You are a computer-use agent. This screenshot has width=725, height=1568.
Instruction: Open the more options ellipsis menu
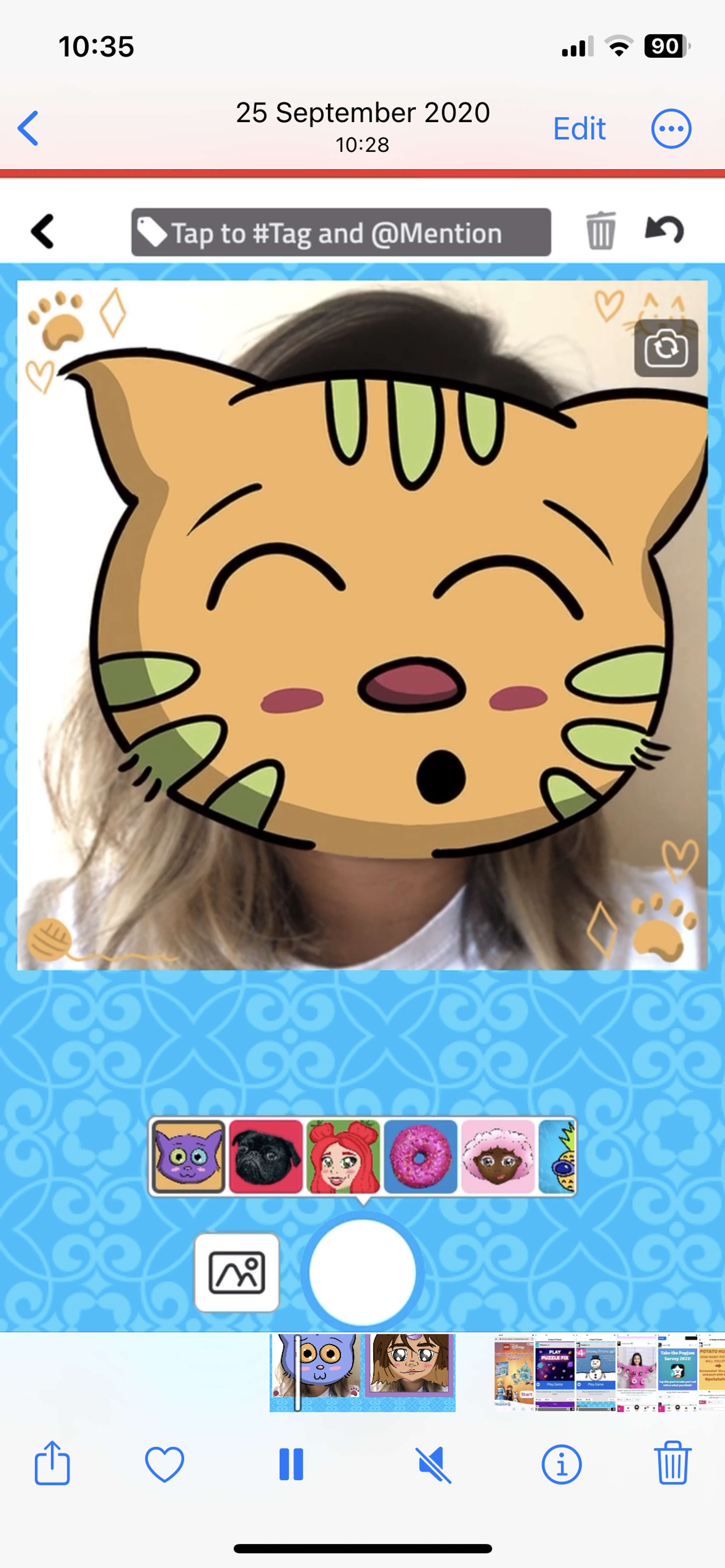tap(671, 128)
